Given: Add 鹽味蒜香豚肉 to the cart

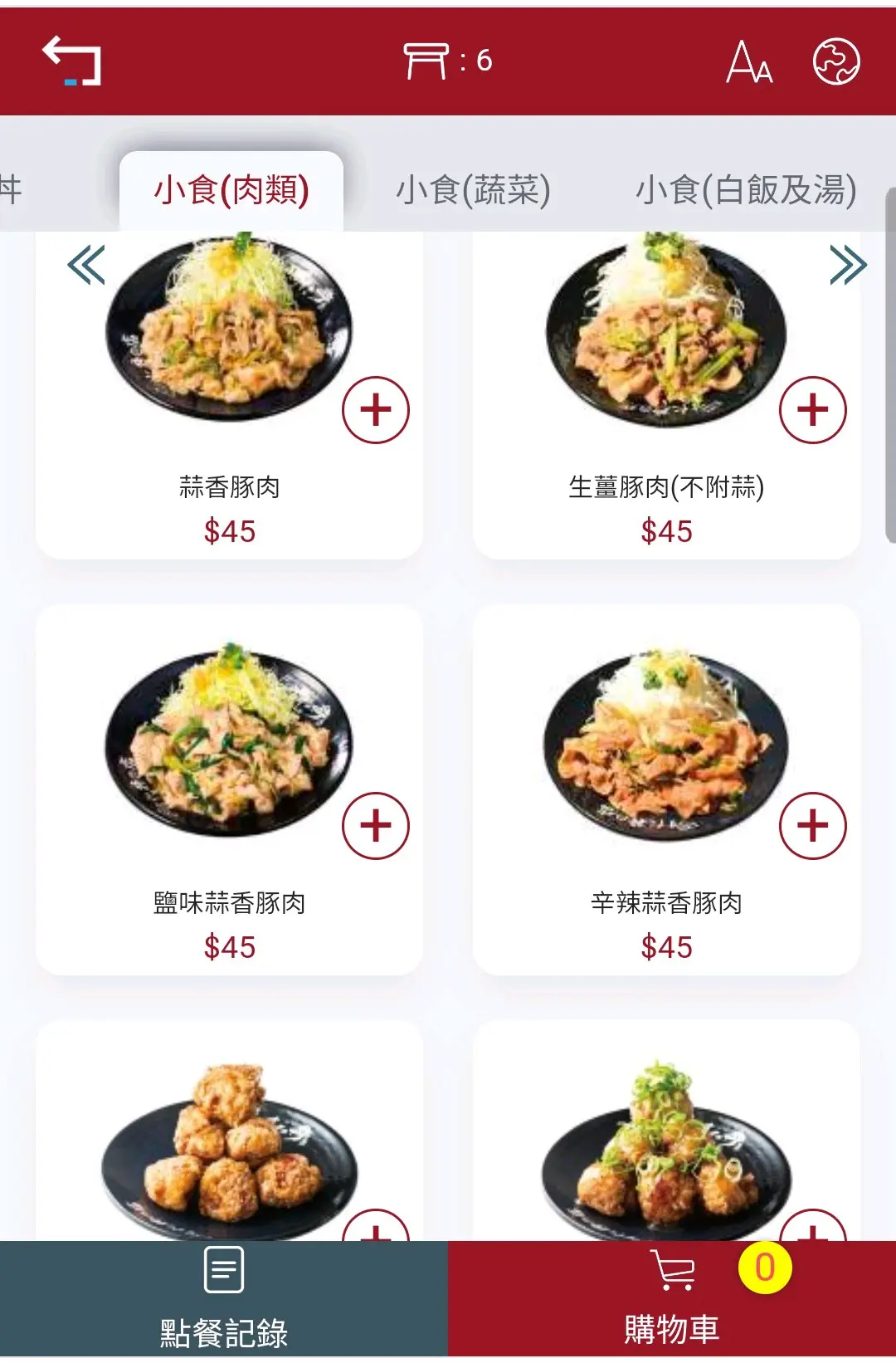Looking at the screenshot, I should (376, 826).
